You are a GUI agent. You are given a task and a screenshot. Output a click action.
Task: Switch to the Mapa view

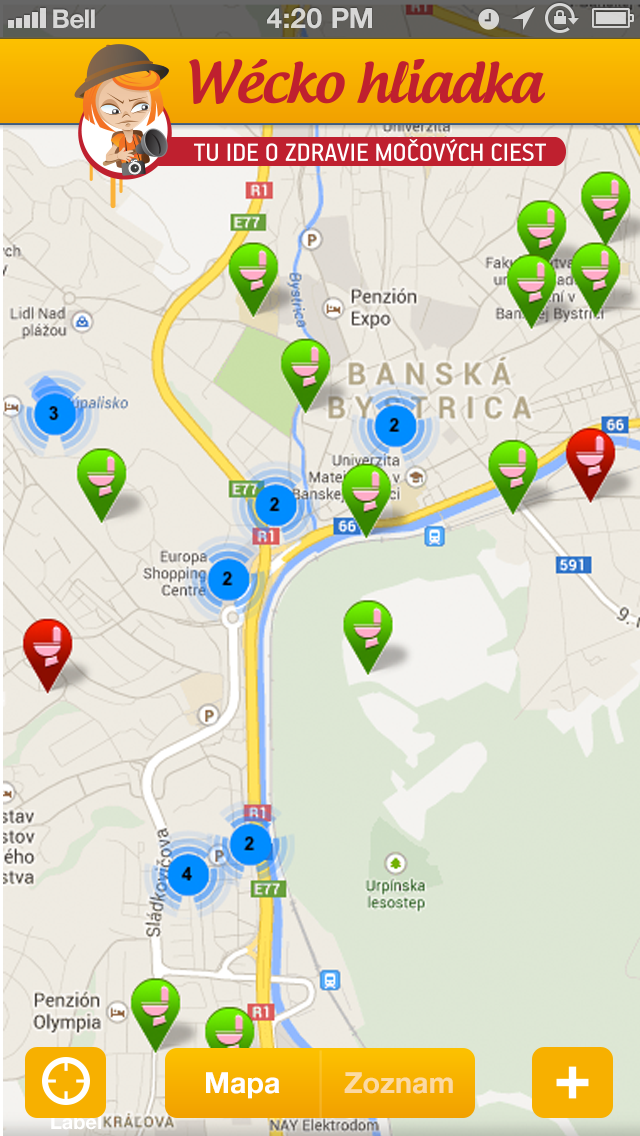pos(242,1083)
